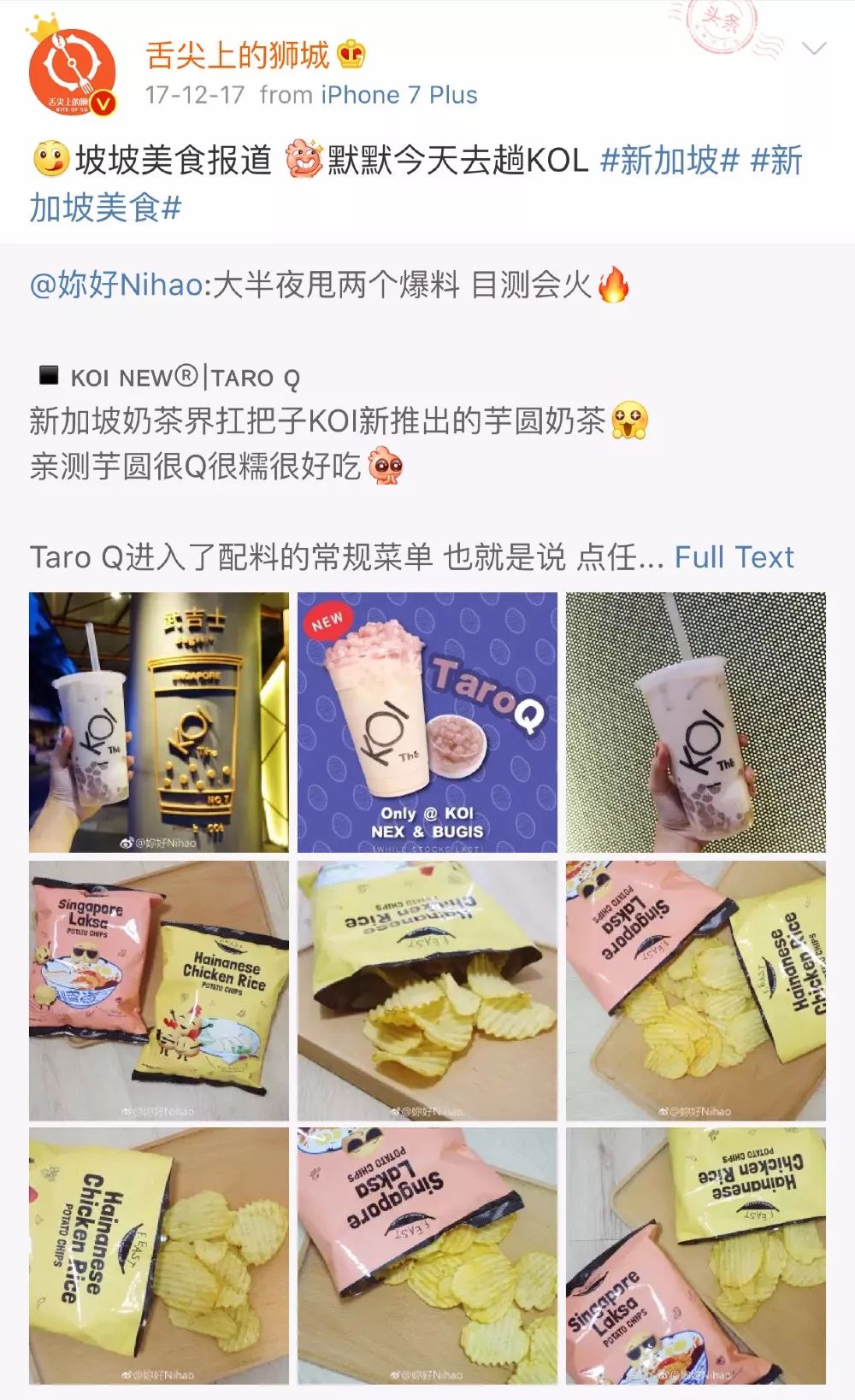Open the iPhone 7 Plus source link
This screenshot has height=1400, width=855.
[x=398, y=95]
